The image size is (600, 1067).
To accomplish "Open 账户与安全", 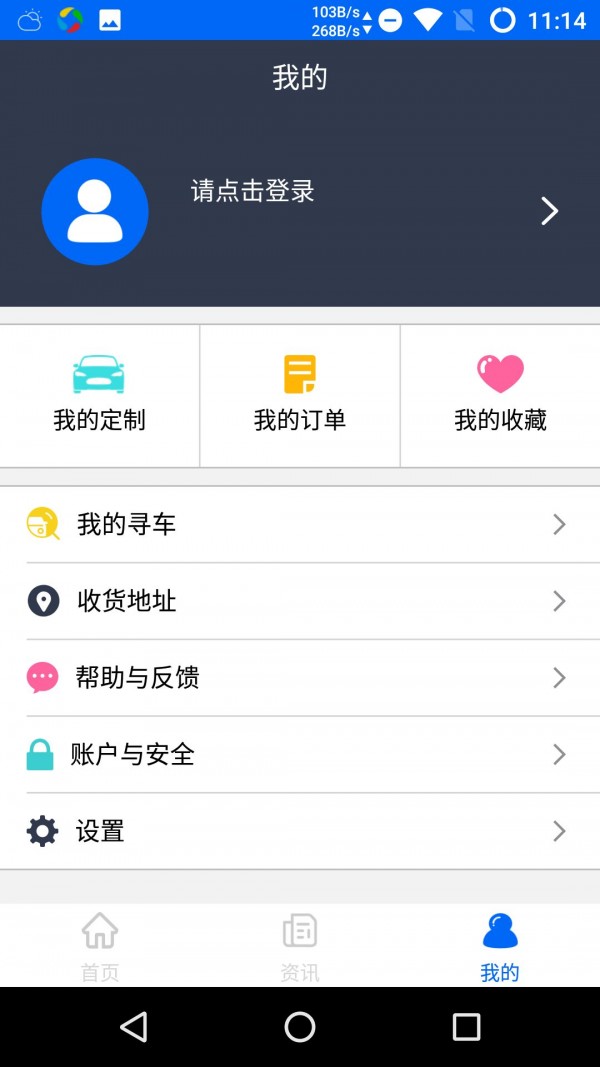I will pyautogui.click(x=300, y=754).
